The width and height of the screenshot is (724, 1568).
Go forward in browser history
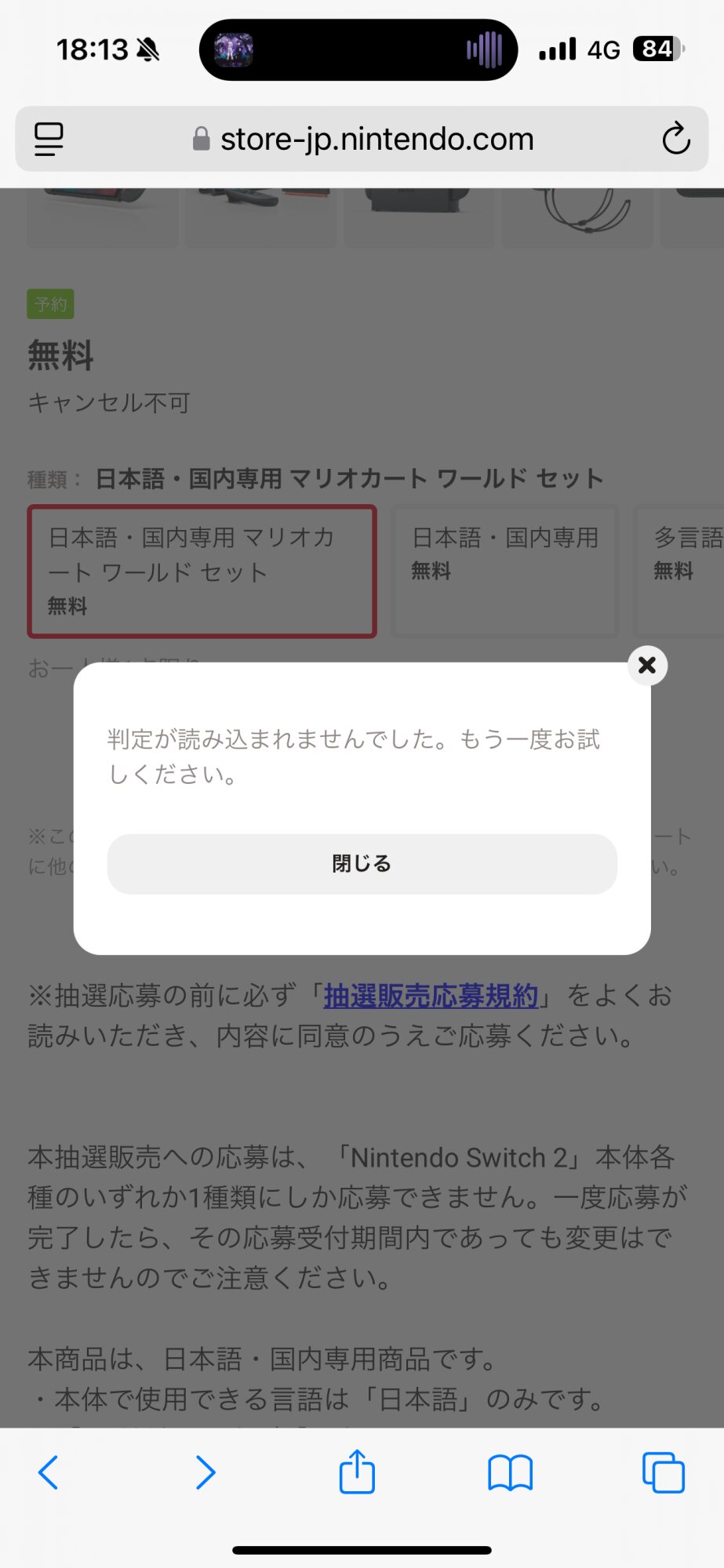click(205, 1472)
